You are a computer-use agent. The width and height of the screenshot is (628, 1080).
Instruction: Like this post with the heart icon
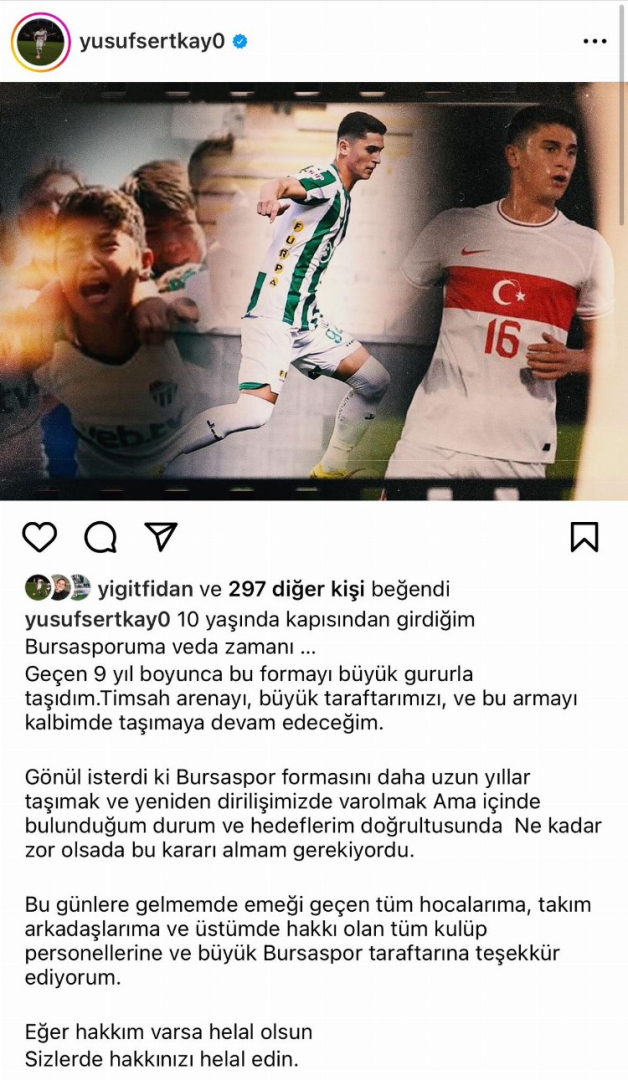point(40,537)
